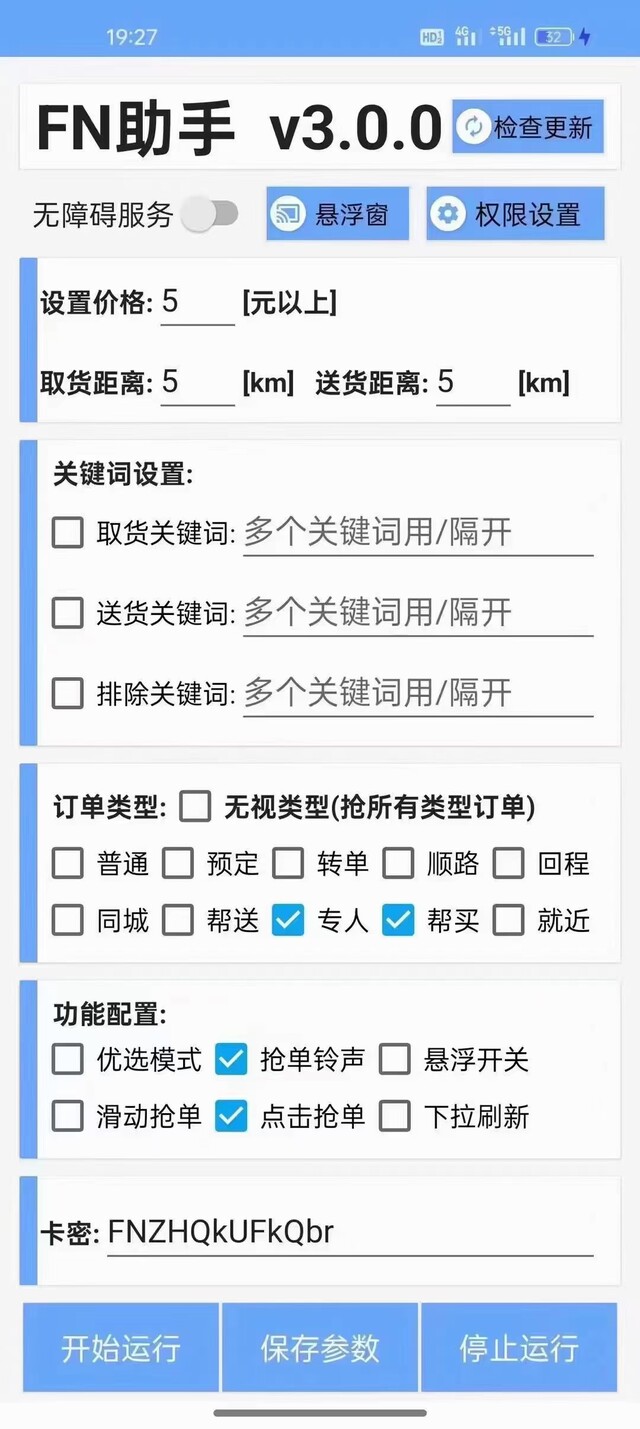Uncheck the 专人 order type
Viewport: 640px width, 1429px height.
[x=288, y=920]
